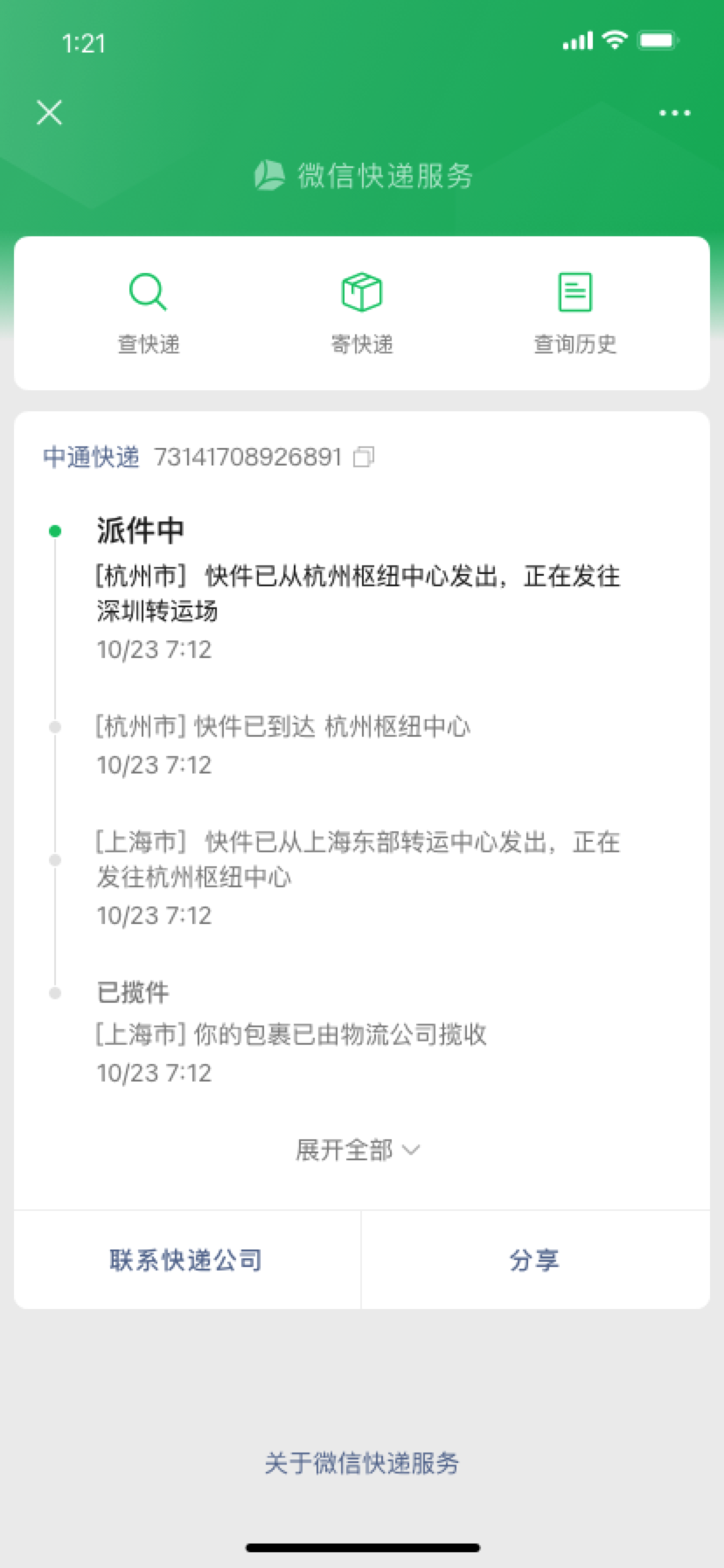Viewport: 724px width, 1568px height.
Task: Open the three-dot overflow menu
Action: 674,113
